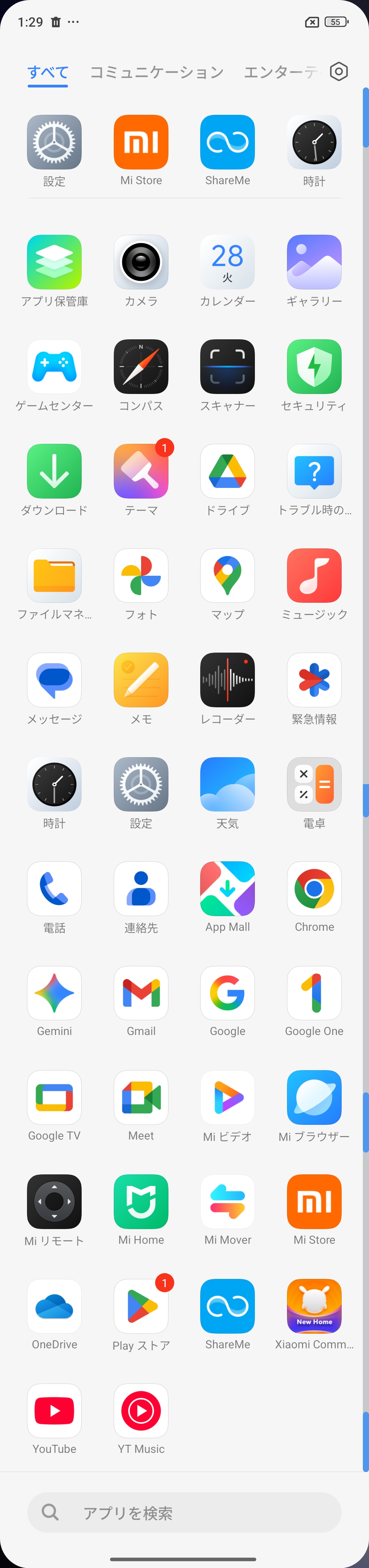
Task: Open the マップ app
Action: click(227, 576)
